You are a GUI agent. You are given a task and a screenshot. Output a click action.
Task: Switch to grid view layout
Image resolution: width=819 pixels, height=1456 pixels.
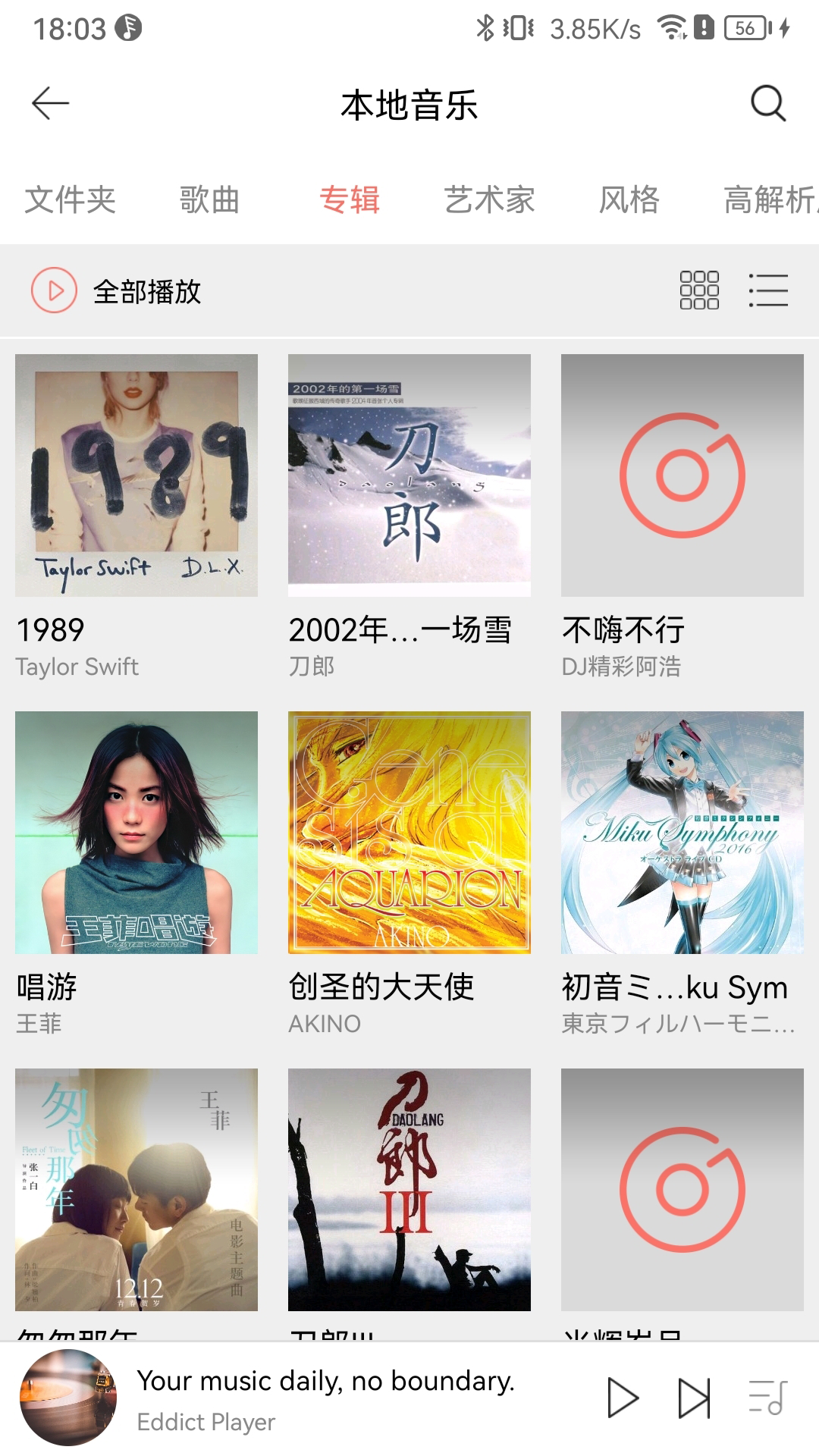tap(698, 290)
